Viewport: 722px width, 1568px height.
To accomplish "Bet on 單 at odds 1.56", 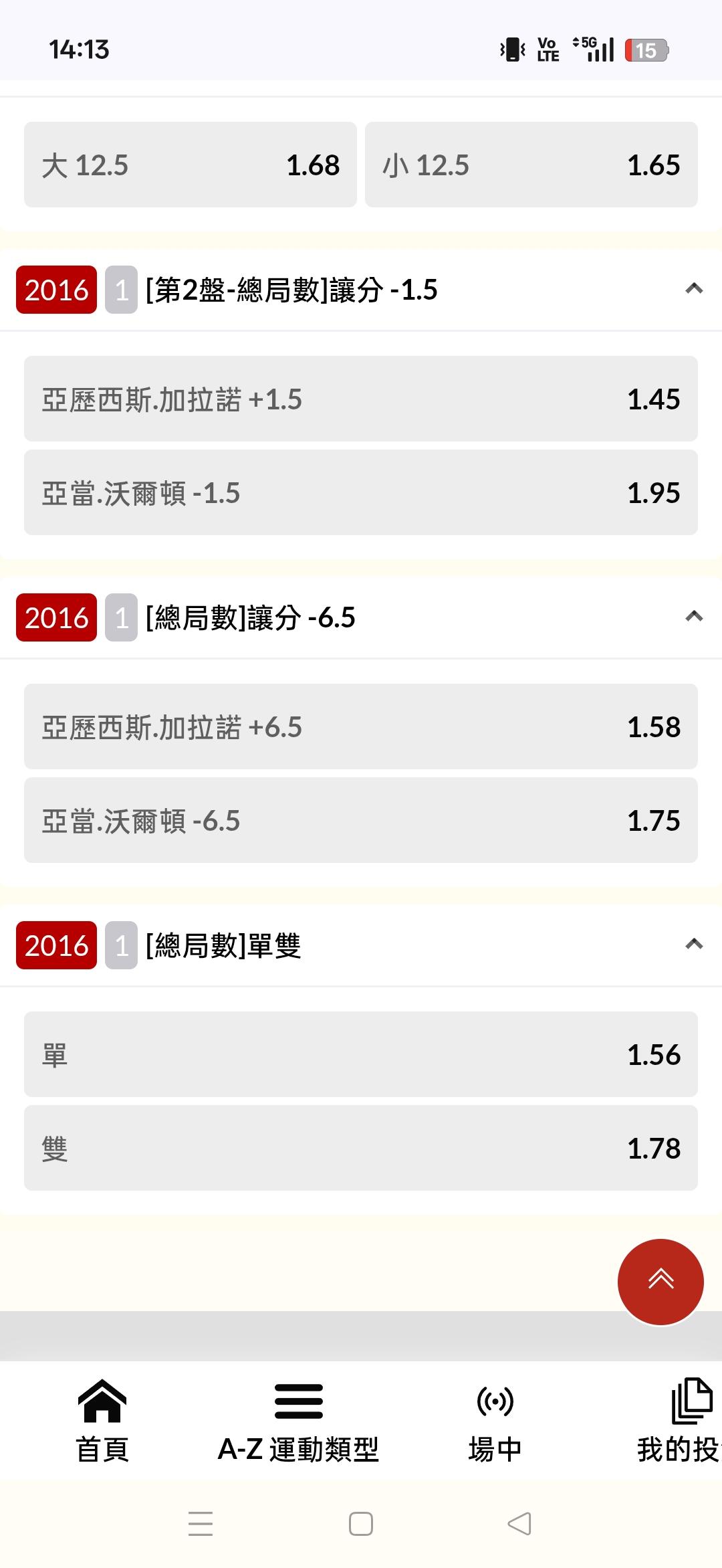I will [361, 1054].
